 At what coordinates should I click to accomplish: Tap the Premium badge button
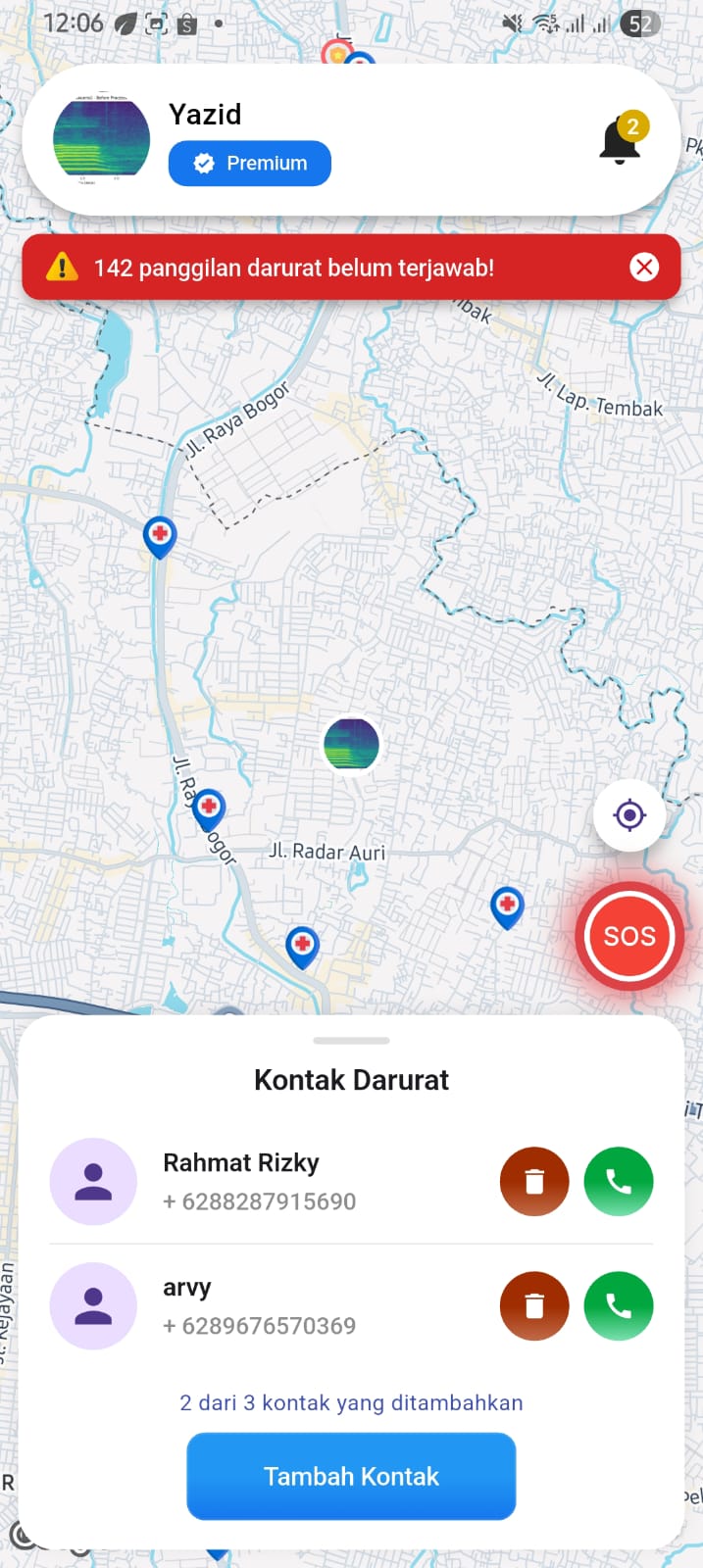(x=250, y=164)
